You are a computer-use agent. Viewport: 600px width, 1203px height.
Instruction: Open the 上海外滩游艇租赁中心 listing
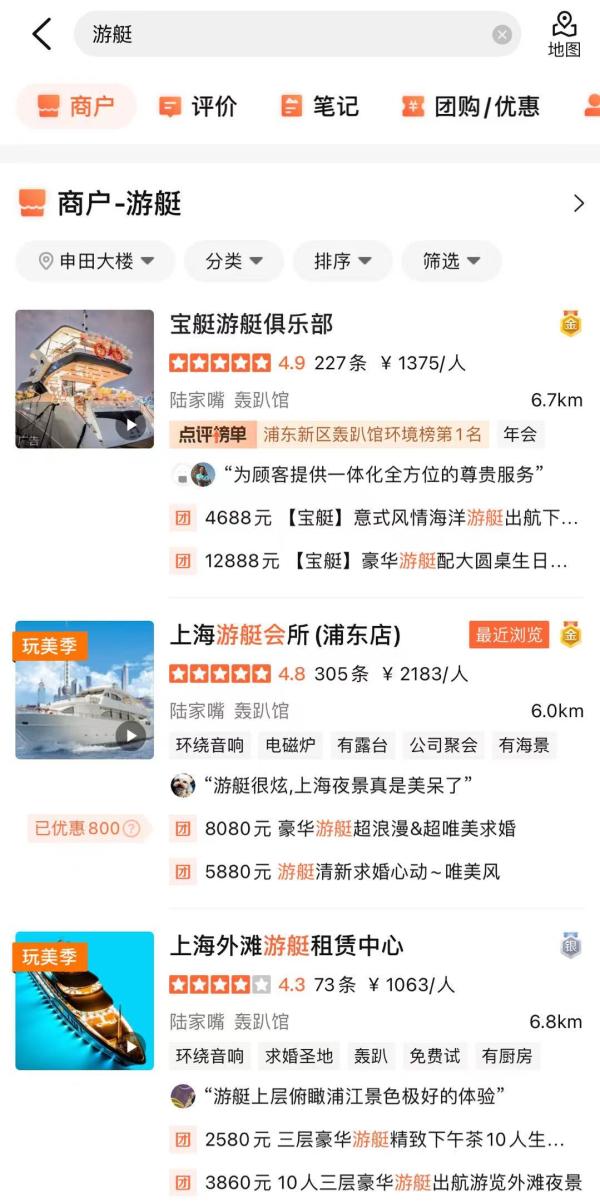287,946
